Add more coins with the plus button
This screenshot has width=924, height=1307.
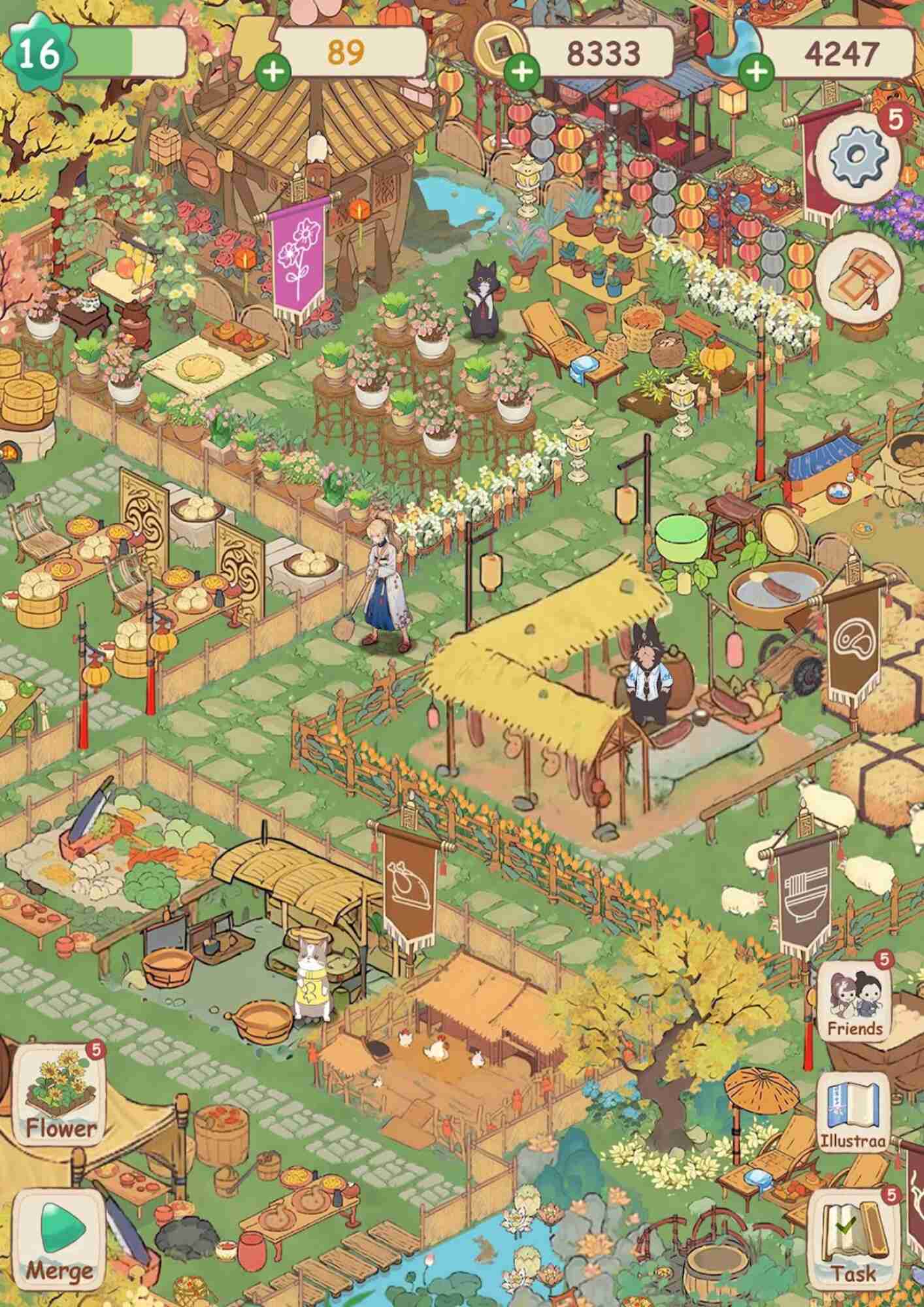click(521, 69)
